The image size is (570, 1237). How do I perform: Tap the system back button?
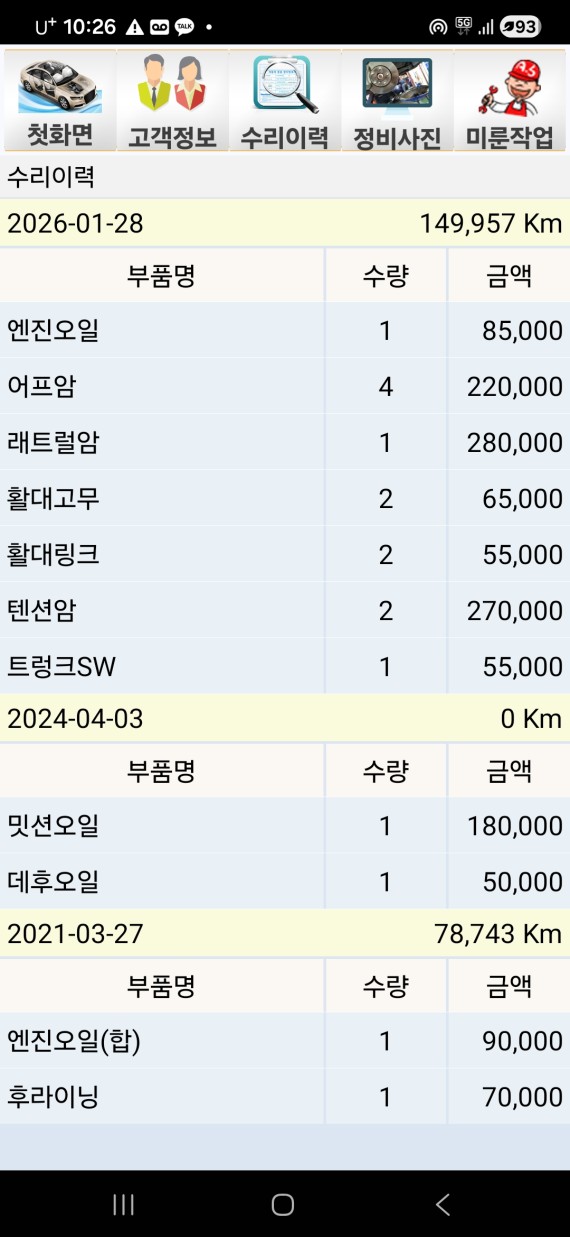[443, 1205]
